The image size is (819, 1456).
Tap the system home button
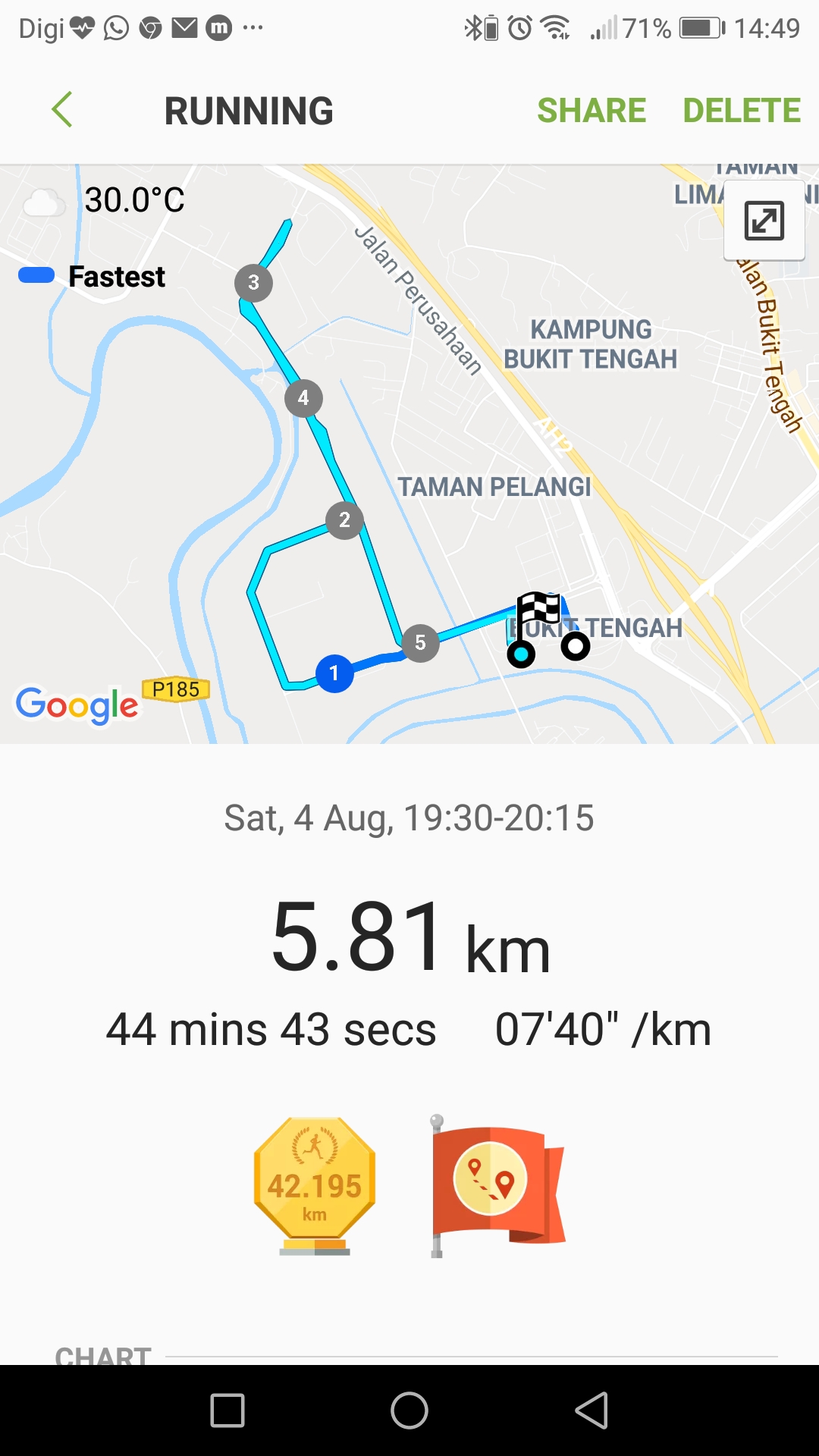(409, 1410)
